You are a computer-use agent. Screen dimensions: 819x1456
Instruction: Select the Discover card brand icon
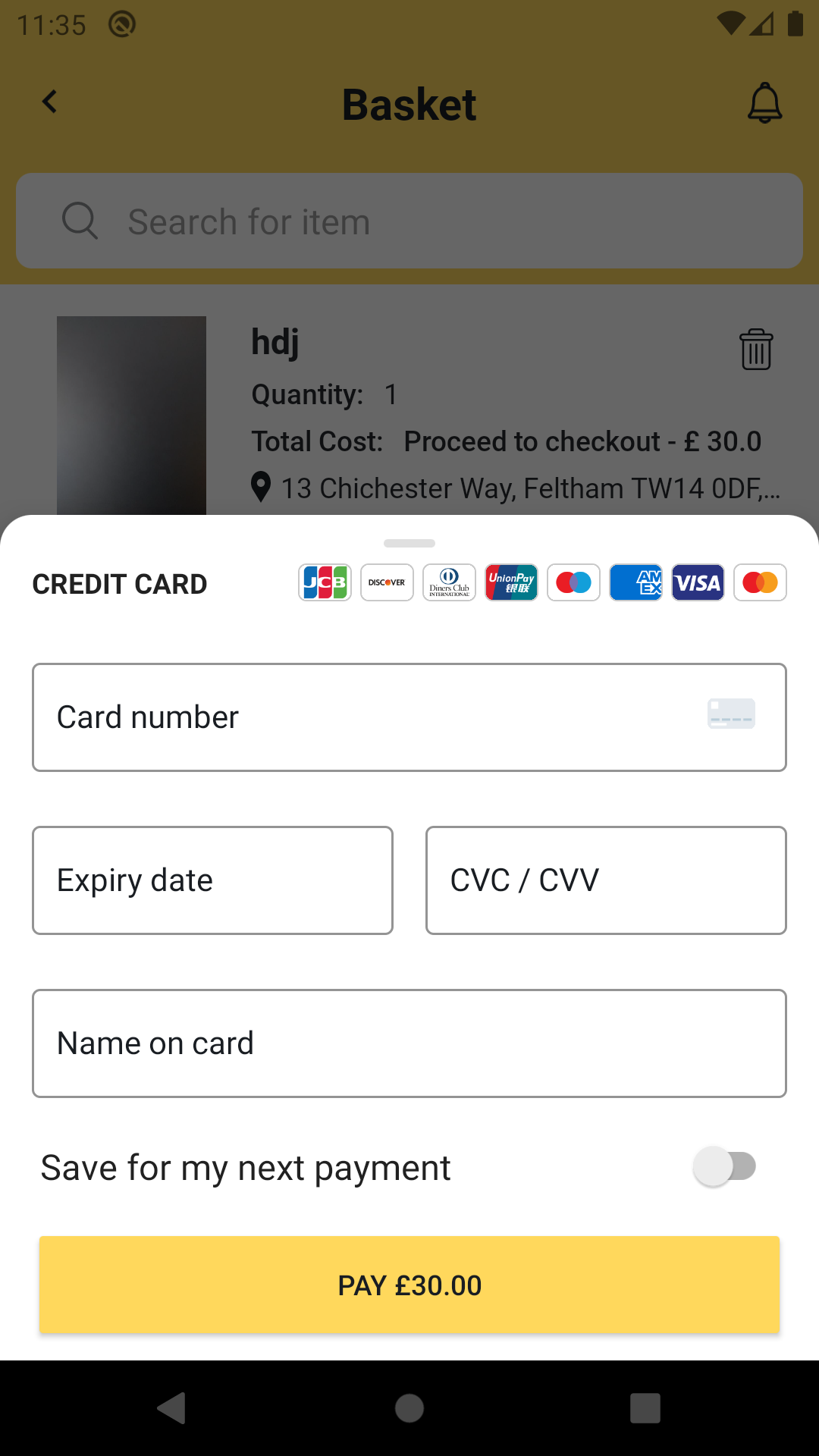387,582
